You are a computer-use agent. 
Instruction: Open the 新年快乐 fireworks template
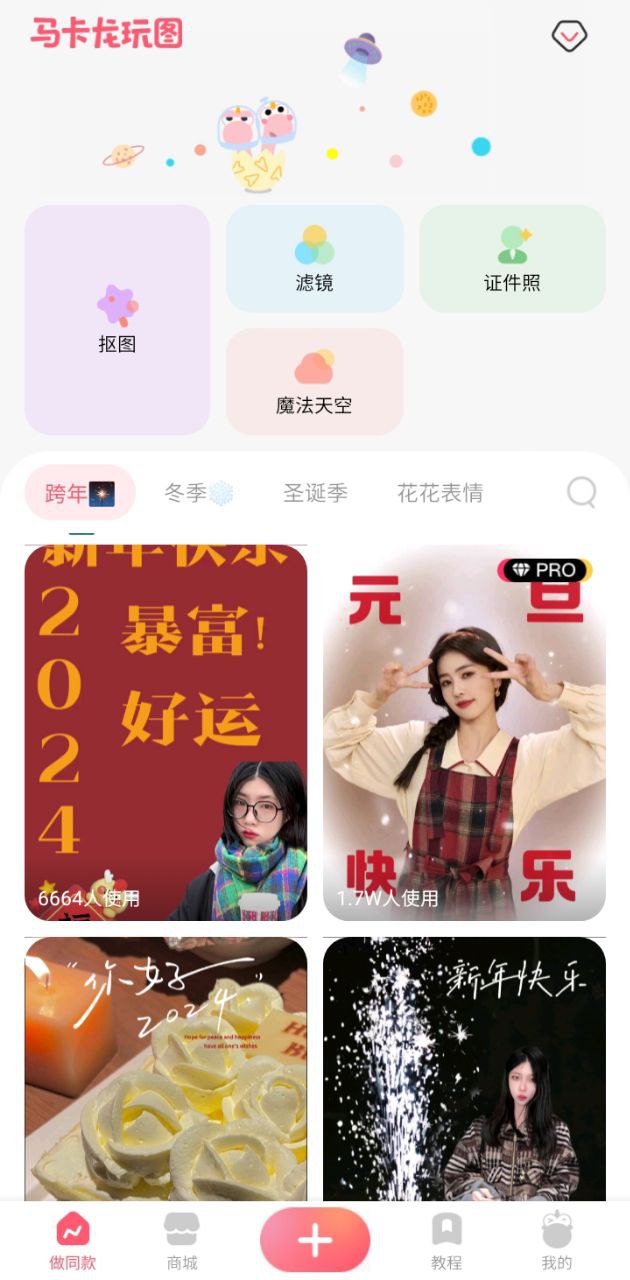464,1068
